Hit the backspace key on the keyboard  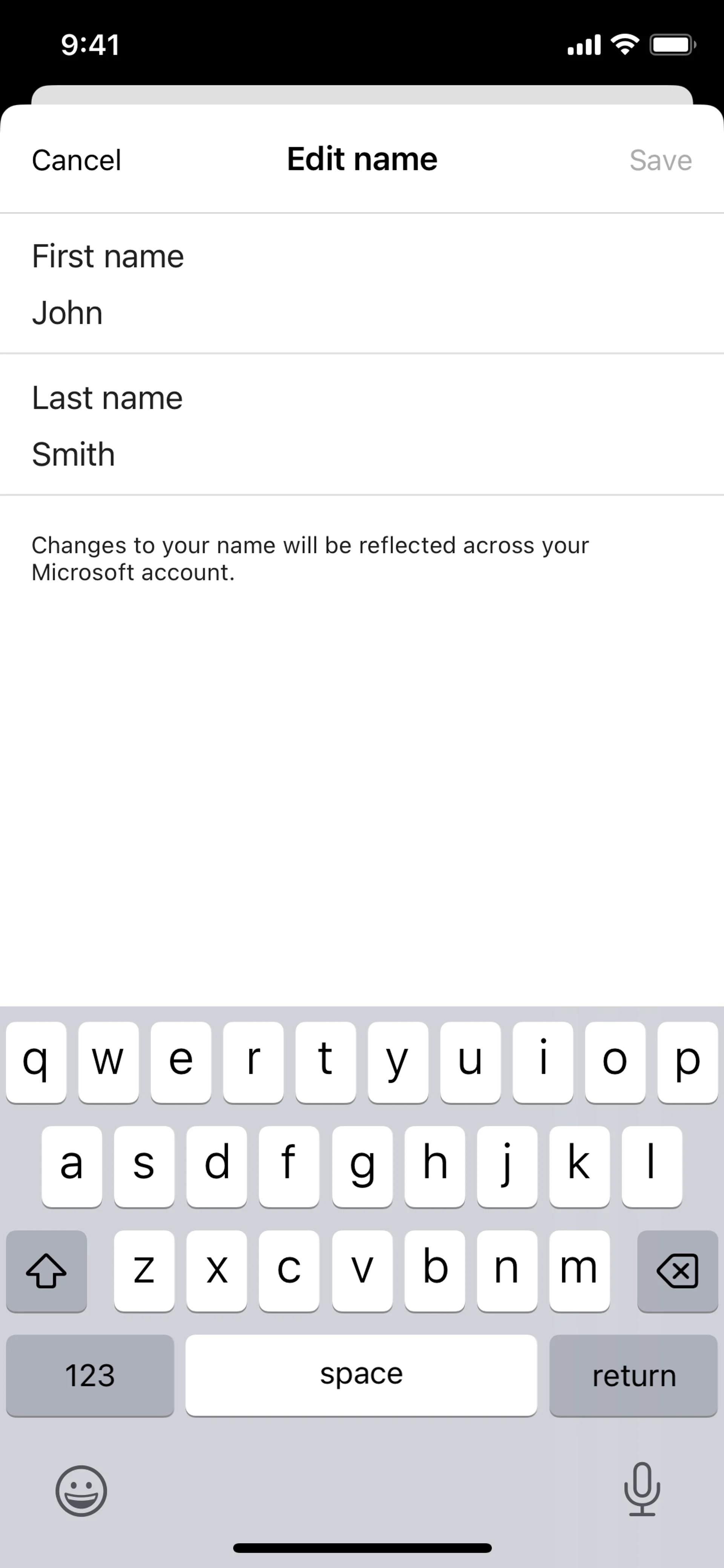677,1271
